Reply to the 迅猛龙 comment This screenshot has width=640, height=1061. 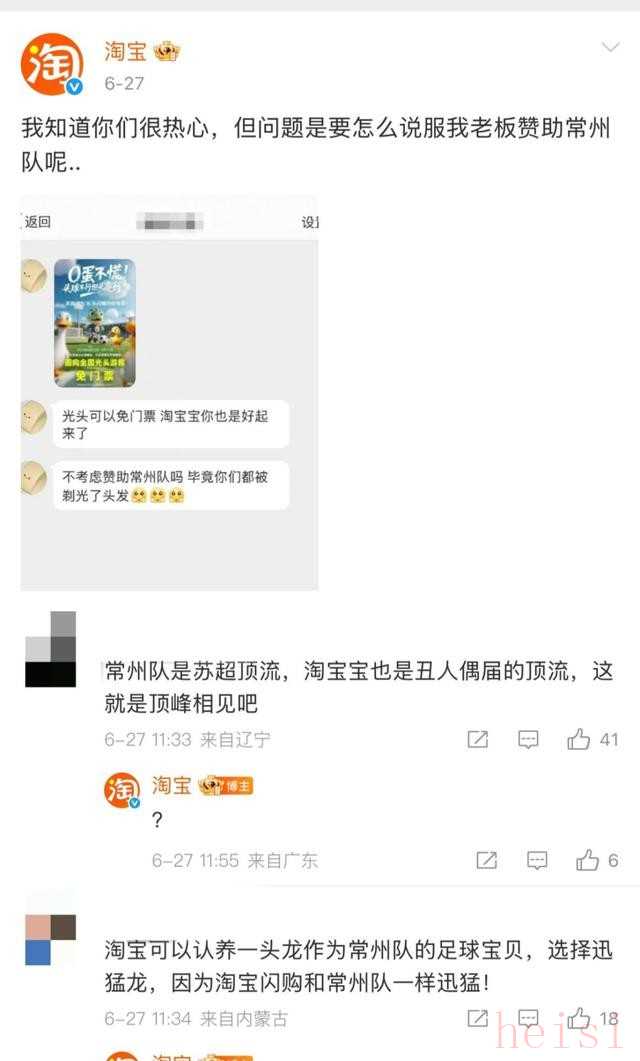[528, 1019]
